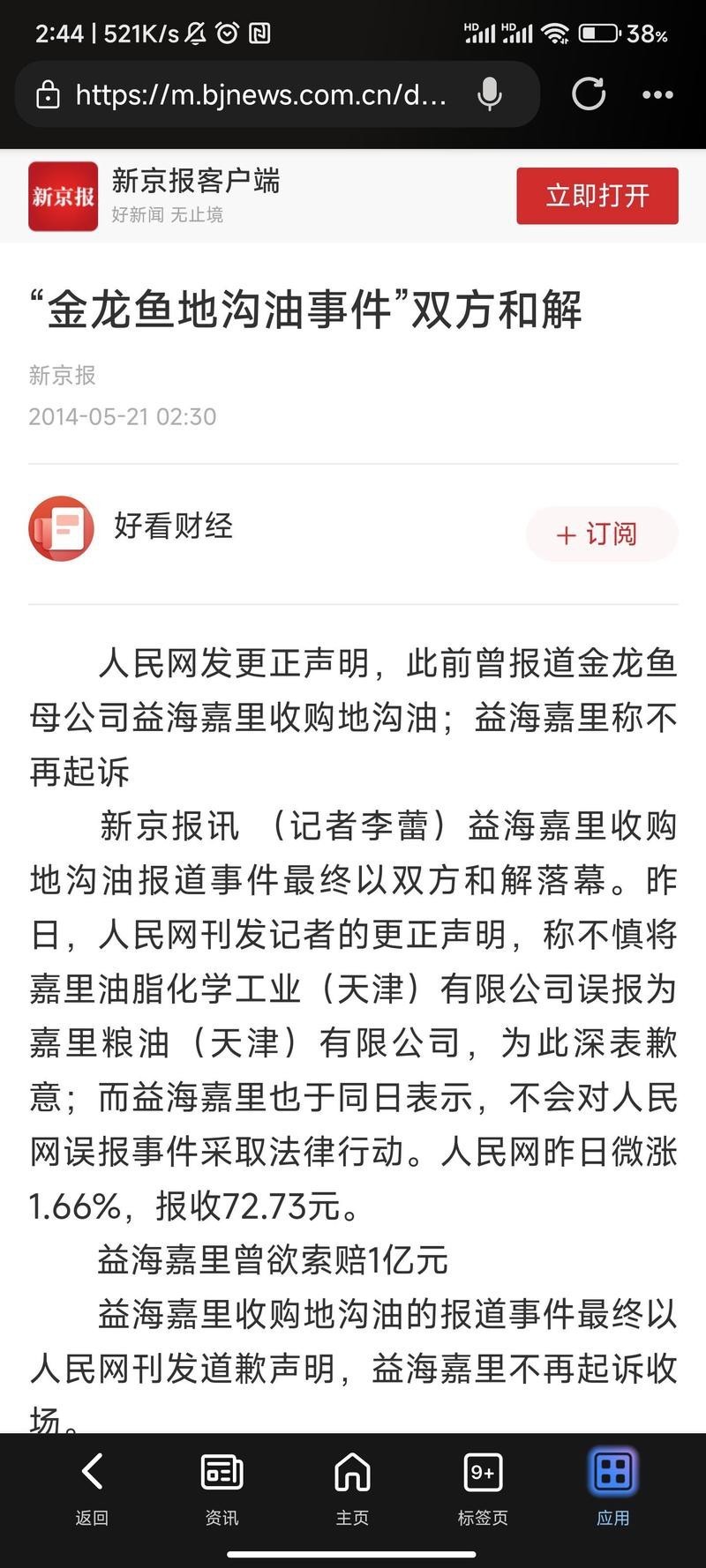Tap the 立即打开 open-app button
706x1568 pixels.
(x=597, y=195)
